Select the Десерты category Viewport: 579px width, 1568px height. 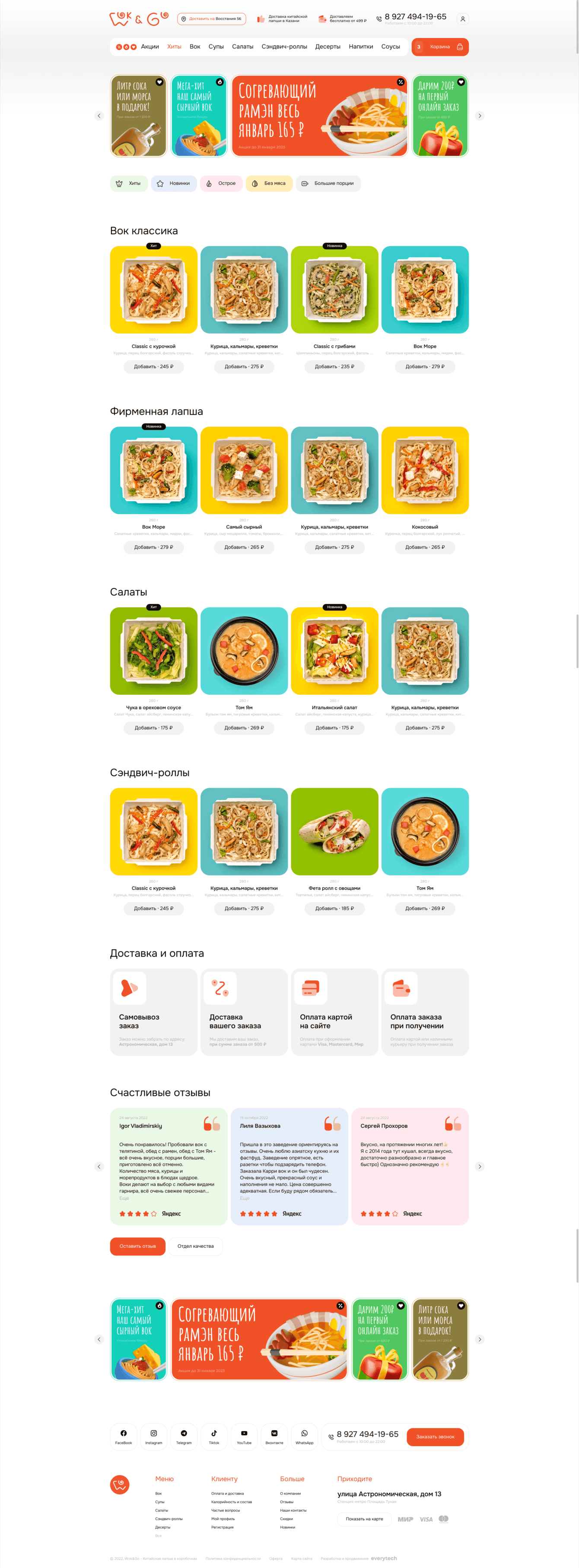(x=328, y=47)
